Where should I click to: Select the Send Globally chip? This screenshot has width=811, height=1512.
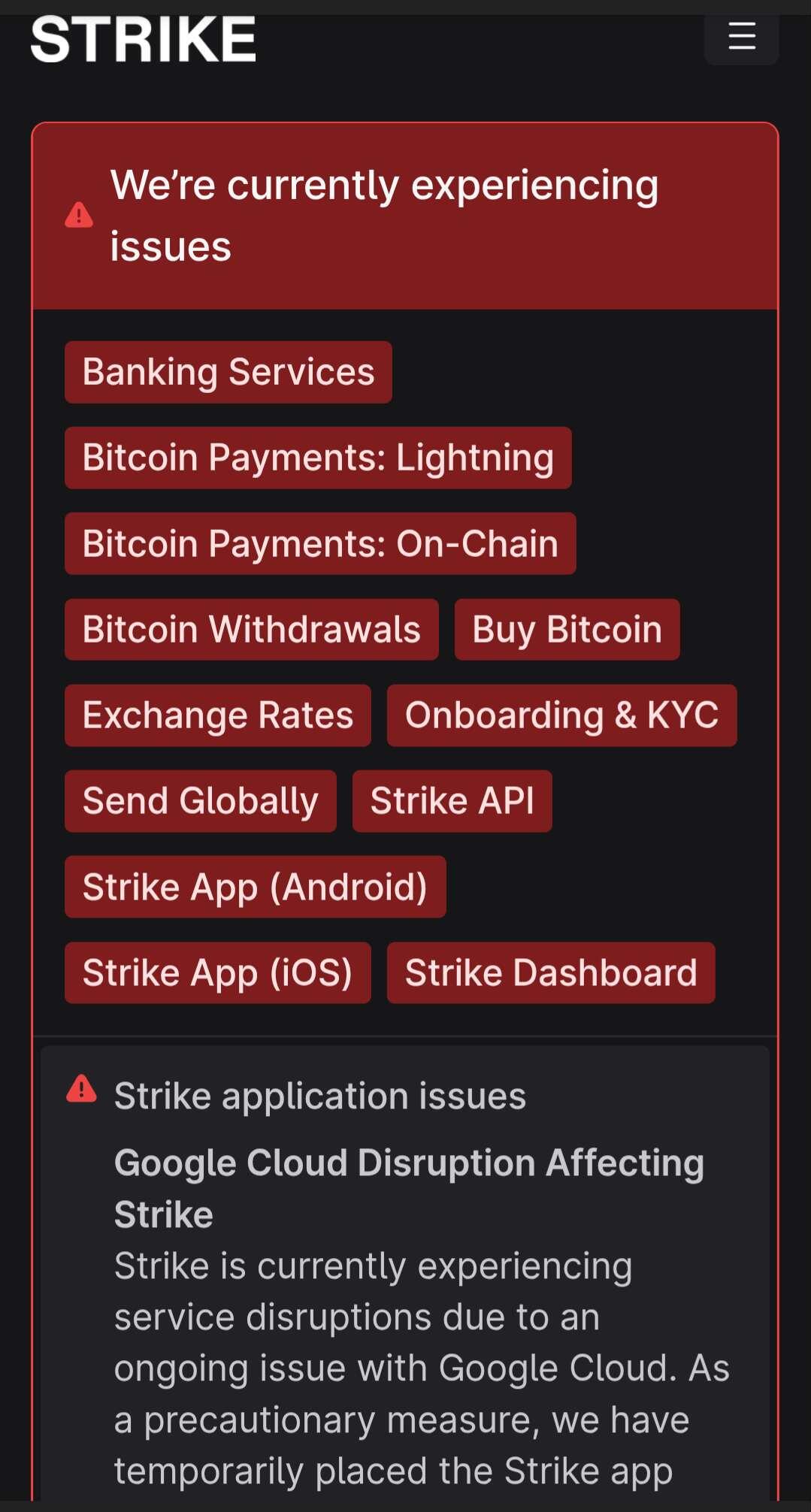click(x=201, y=801)
